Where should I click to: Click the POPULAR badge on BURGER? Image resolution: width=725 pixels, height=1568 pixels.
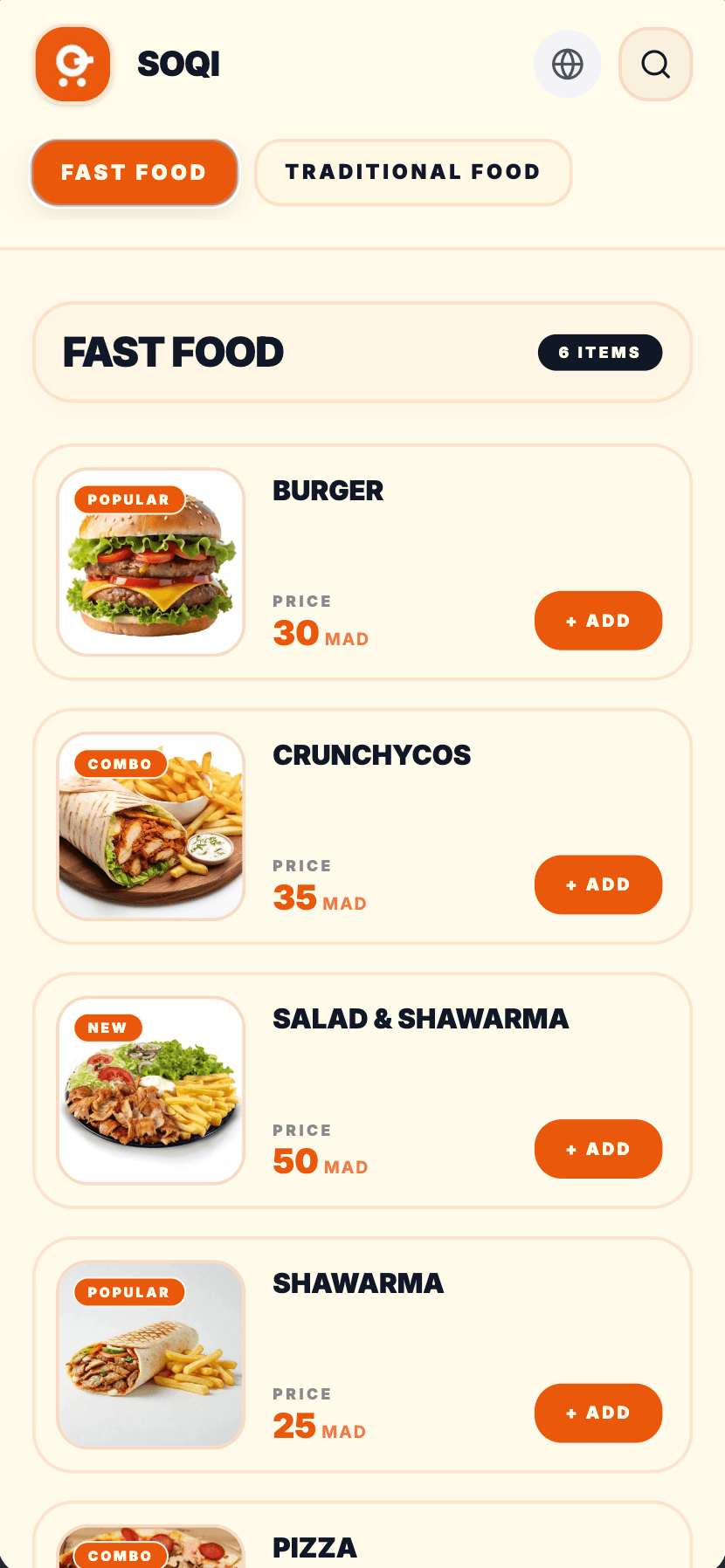(128, 499)
